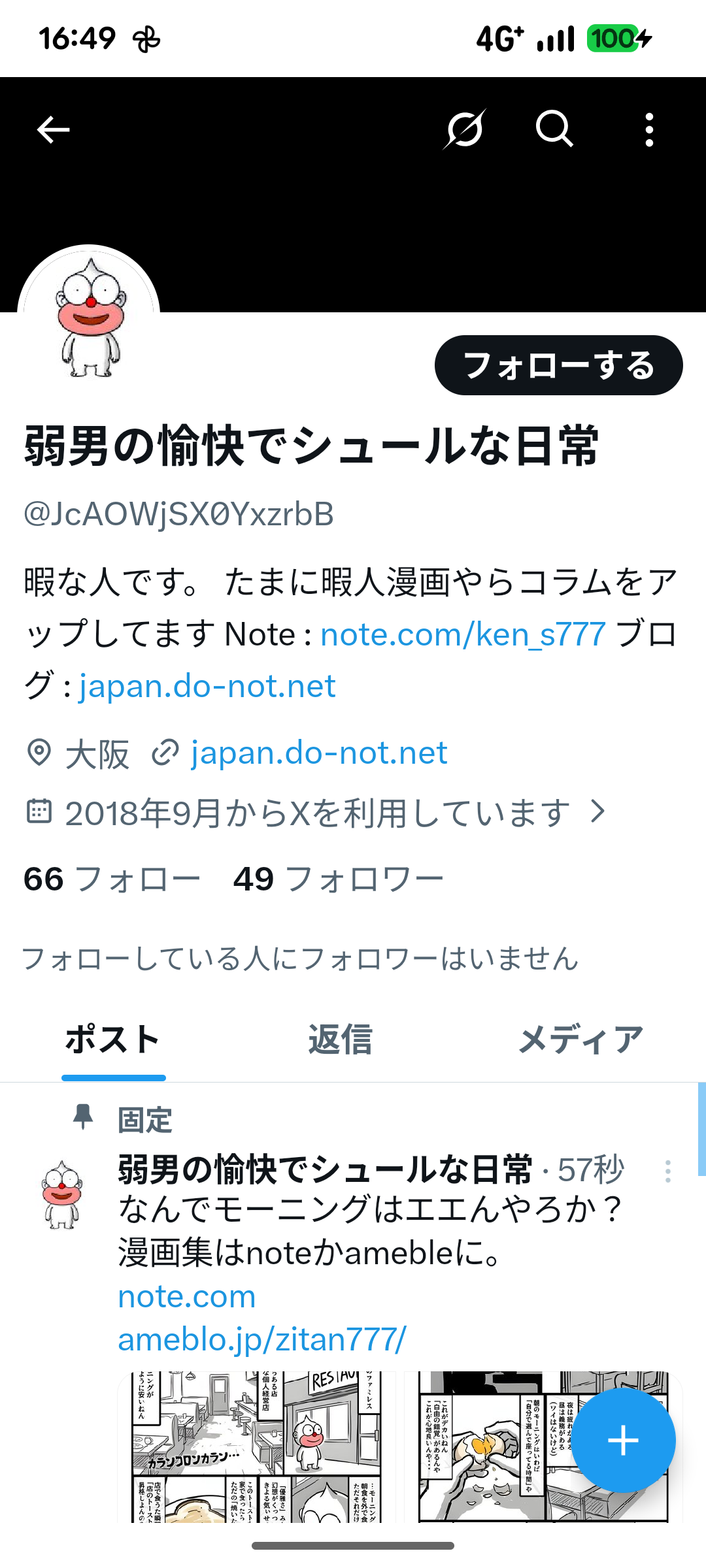Switch to the 返信 tab
Viewport: 706px width, 1568px height.
[x=340, y=1039]
